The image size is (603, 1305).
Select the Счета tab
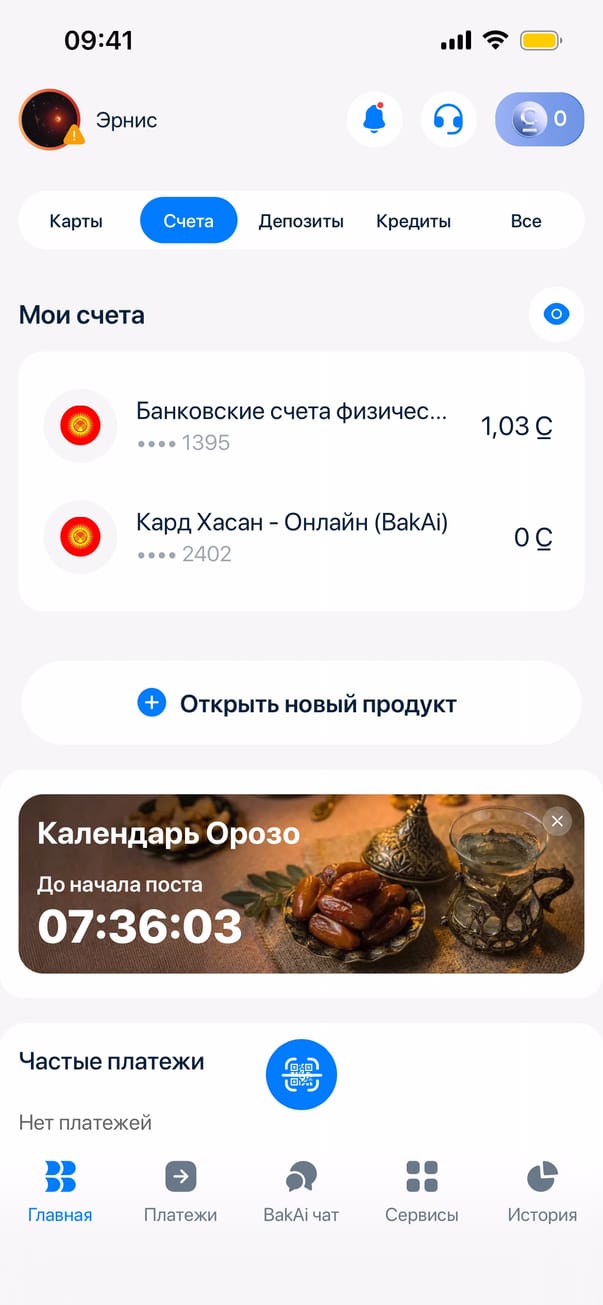pyautogui.click(x=188, y=221)
